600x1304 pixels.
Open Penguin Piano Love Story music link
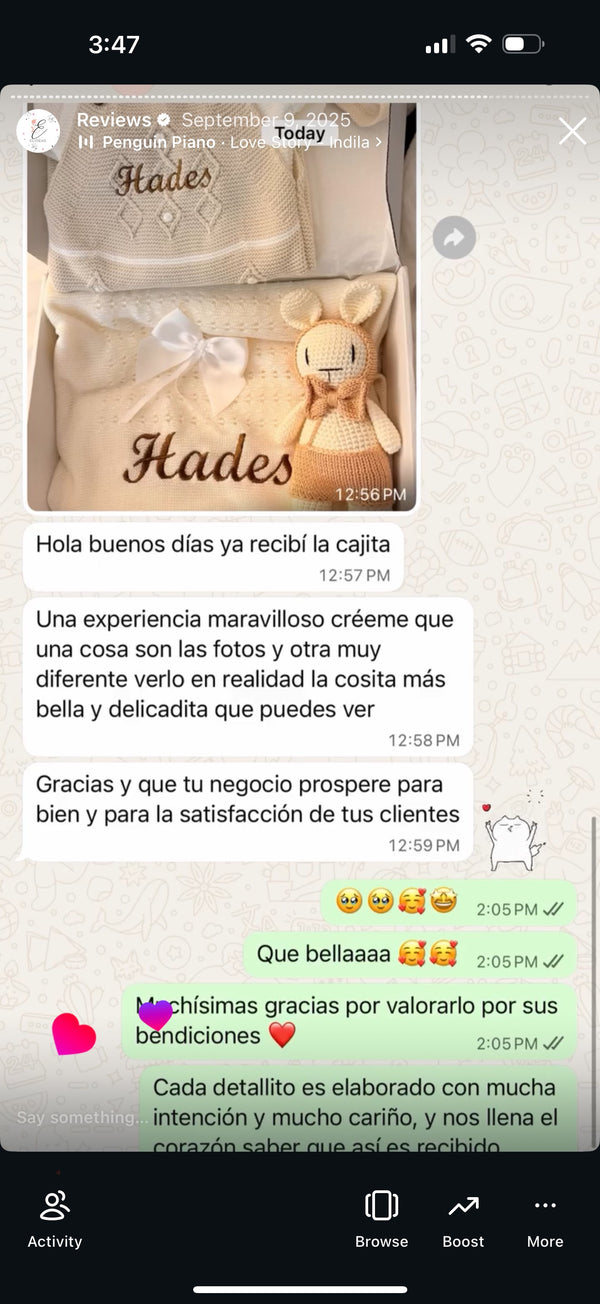pos(230,143)
